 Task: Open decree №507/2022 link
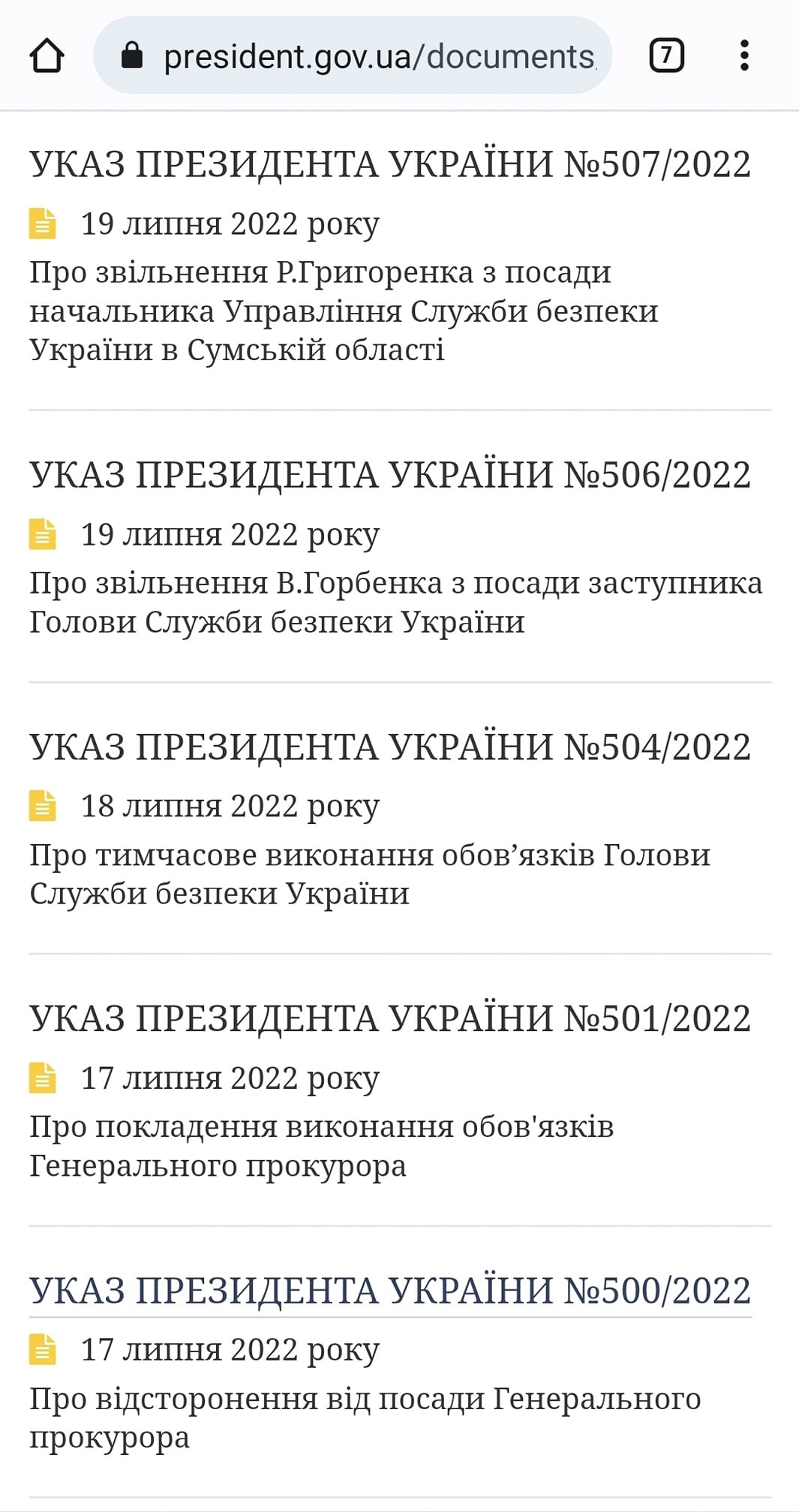coord(390,164)
